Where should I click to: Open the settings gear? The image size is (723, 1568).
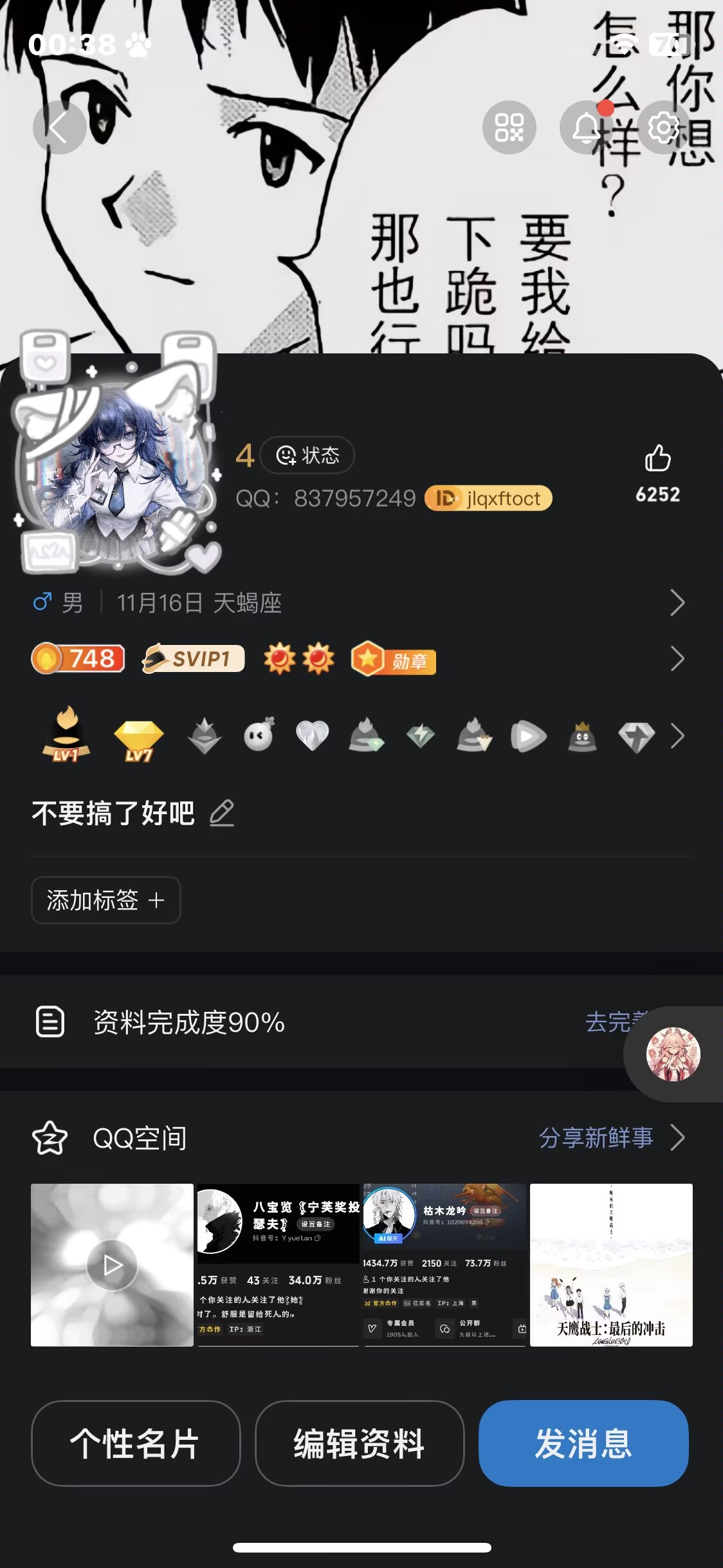tap(663, 127)
